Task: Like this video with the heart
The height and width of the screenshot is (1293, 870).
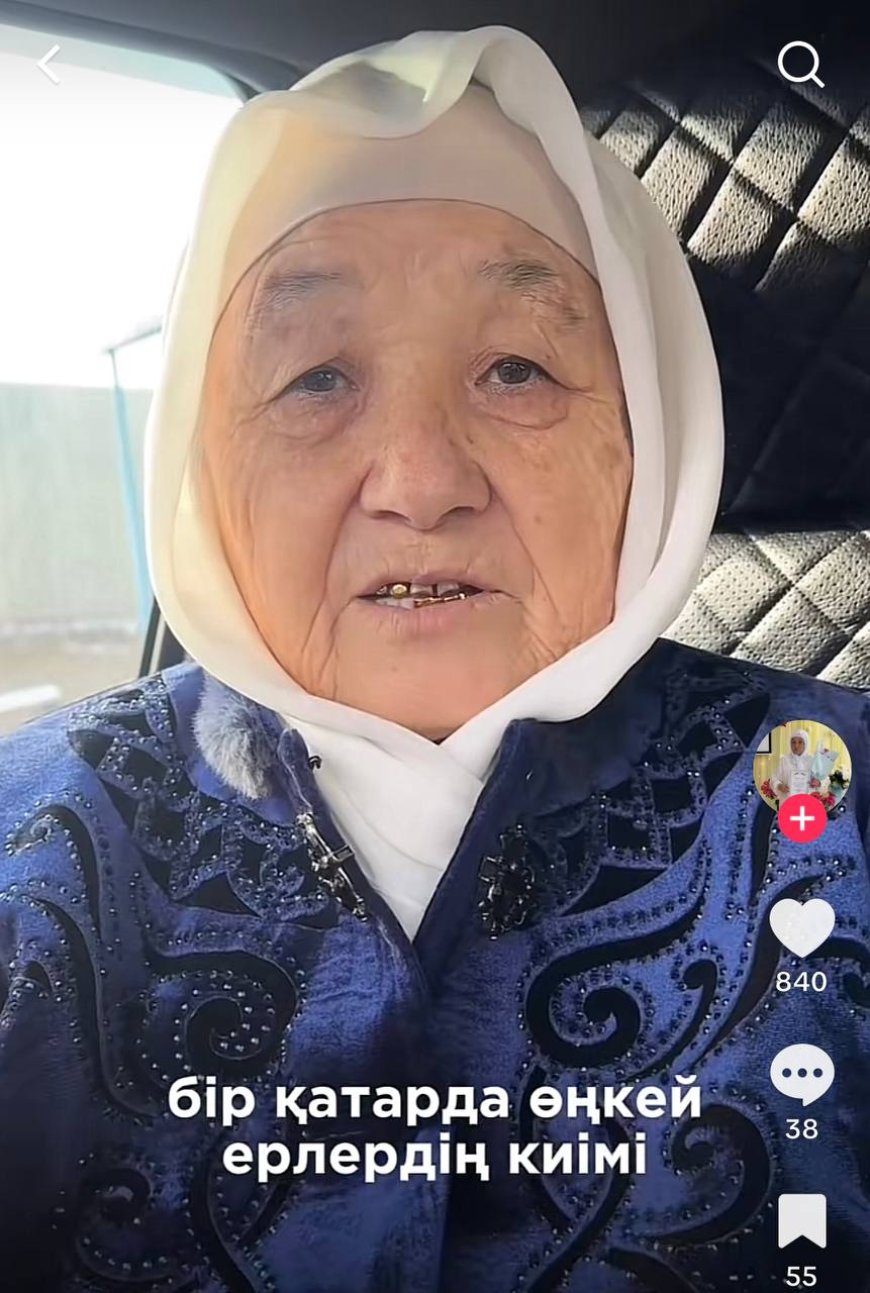Action: 802,928
